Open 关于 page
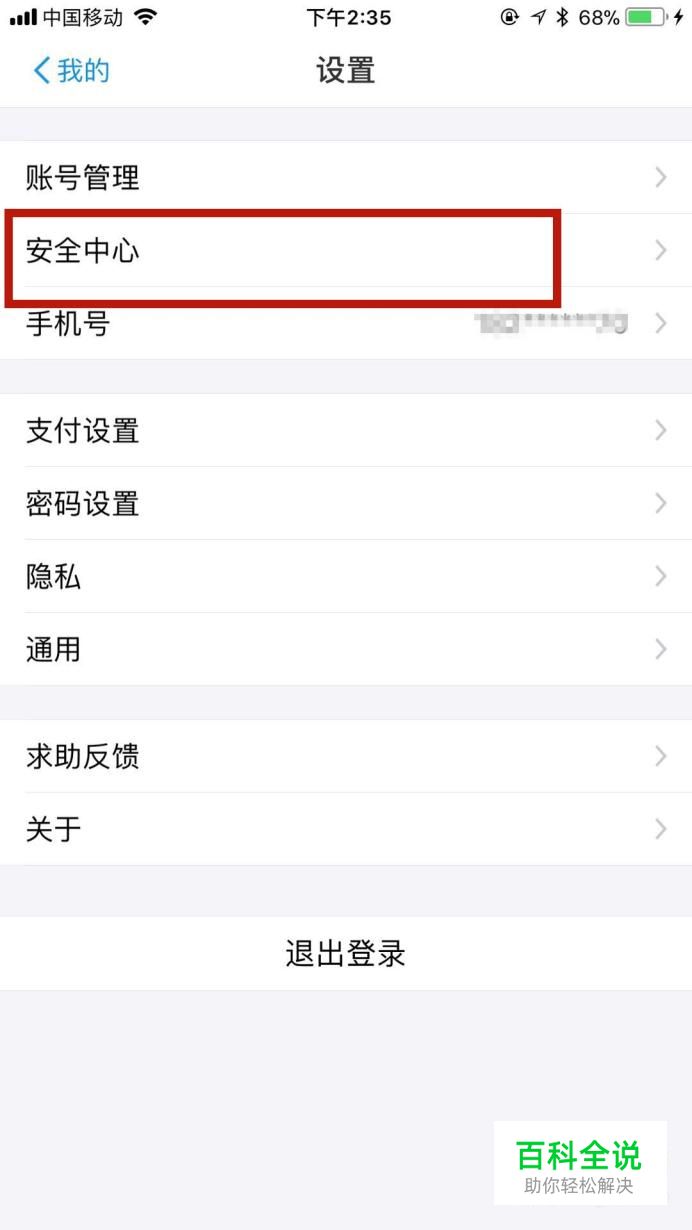692x1230 pixels. click(x=345, y=830)
